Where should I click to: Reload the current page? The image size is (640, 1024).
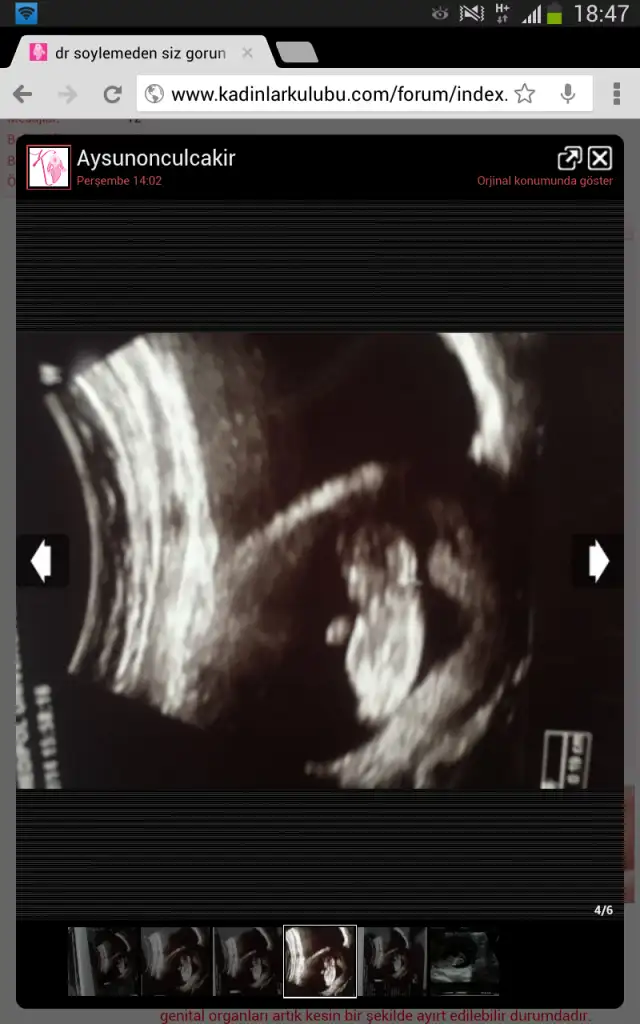(x=112, y=94)
